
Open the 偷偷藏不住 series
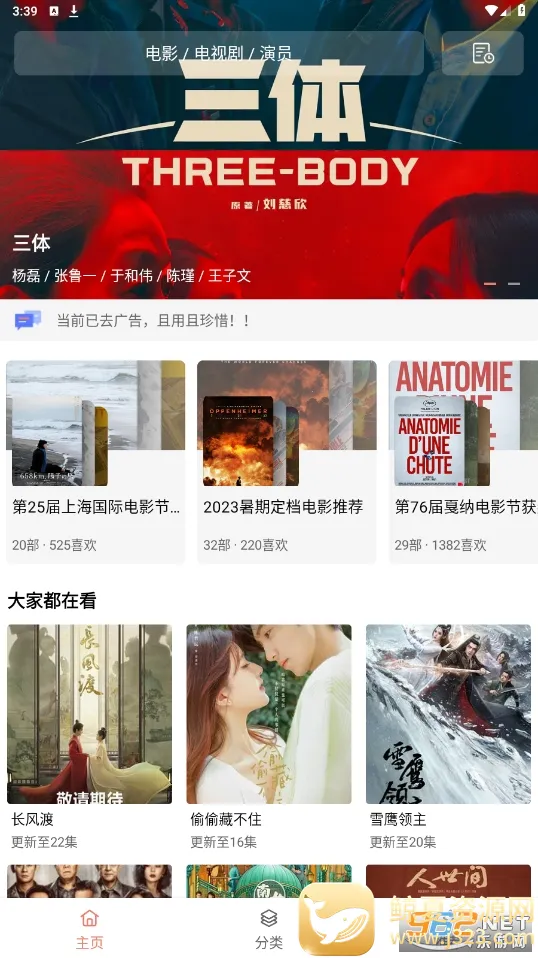click(x=269, y=737)
